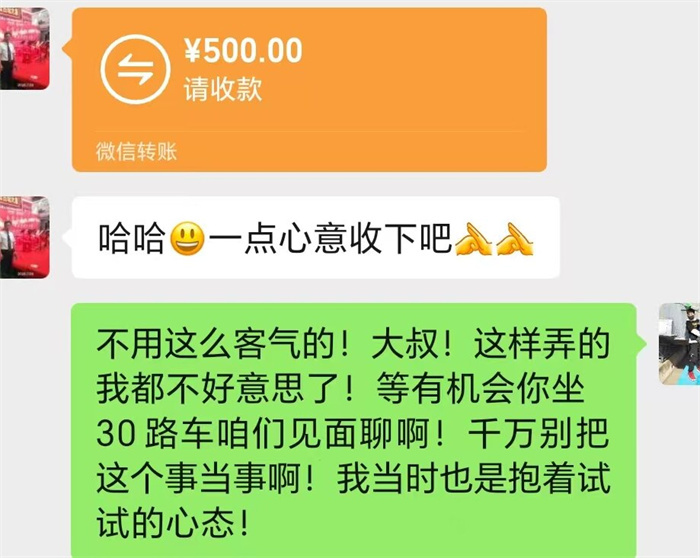
Task: Tap sender's avatar beside the 哈哈 message
Action: (x=22, y=236)
